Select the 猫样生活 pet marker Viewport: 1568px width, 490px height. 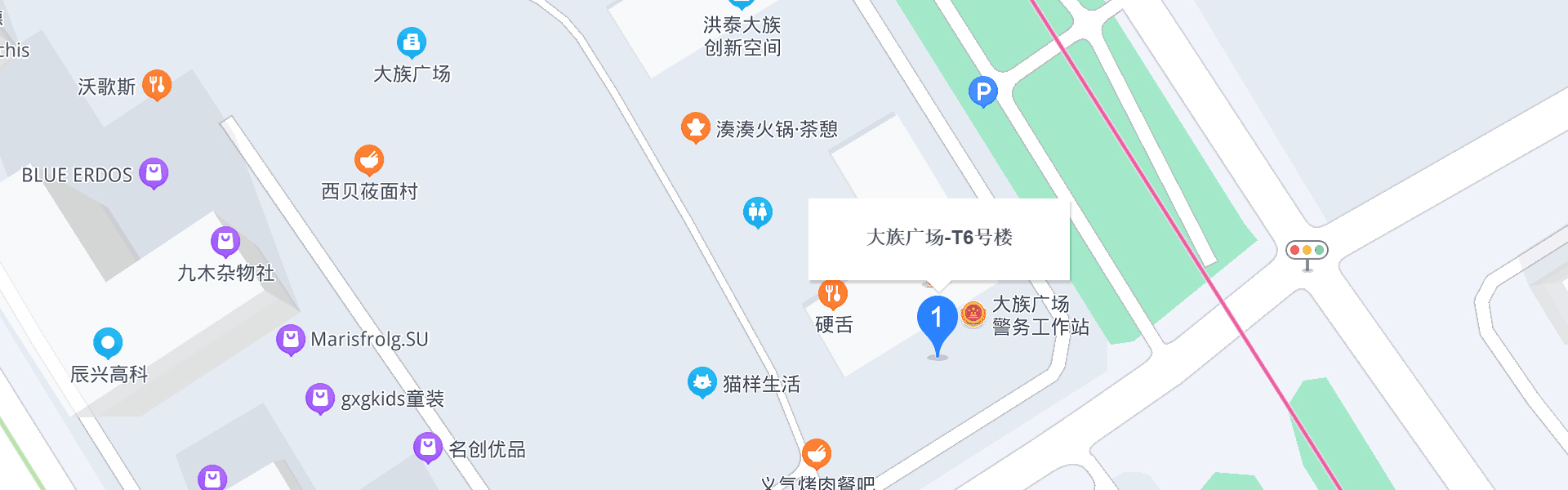(702, 381)
